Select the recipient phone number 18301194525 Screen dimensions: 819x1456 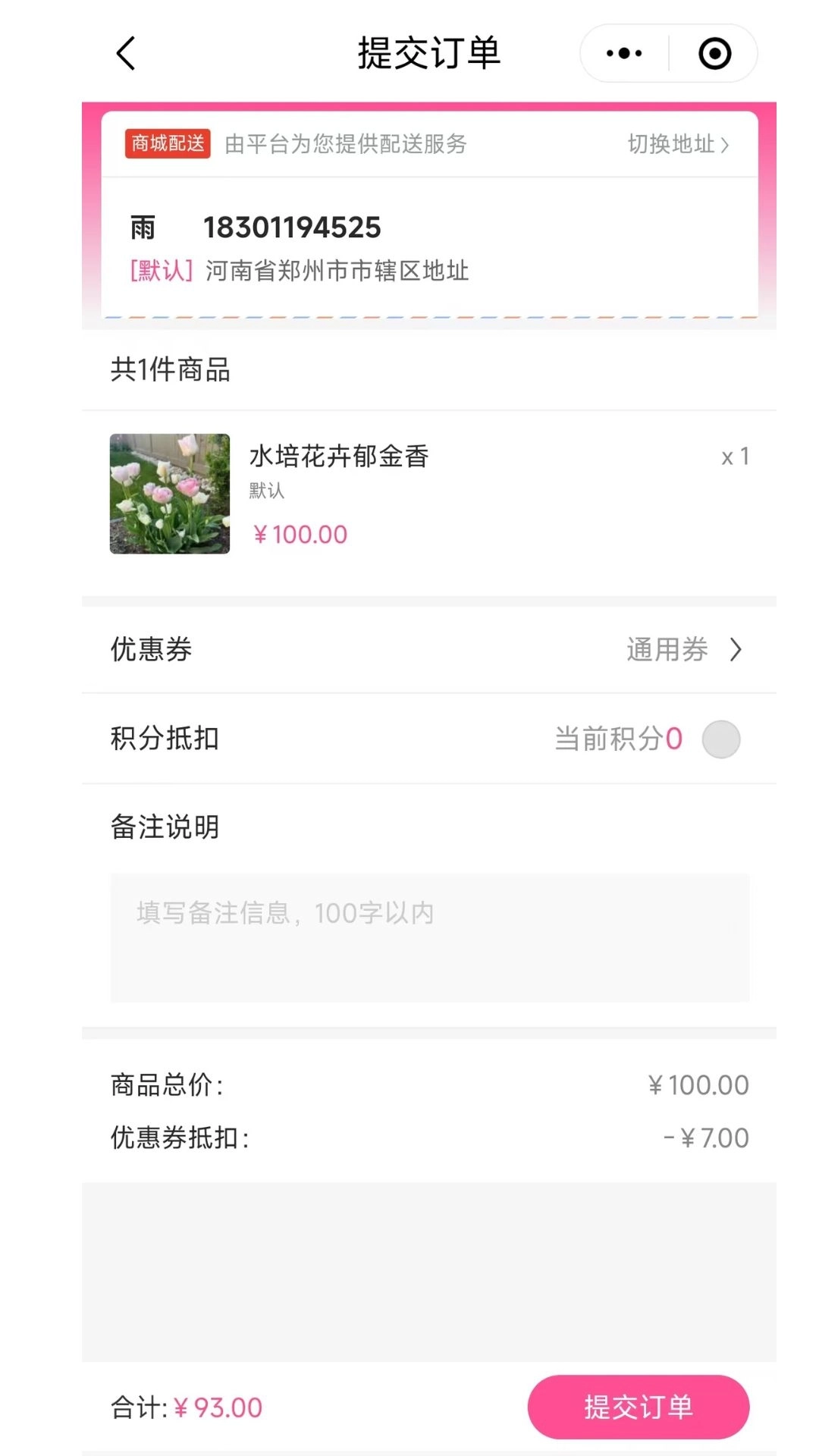[x=292, y=227]
